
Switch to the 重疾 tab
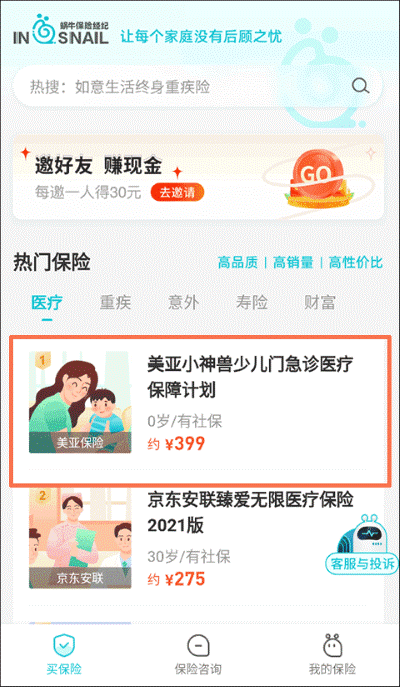point(115,302)
